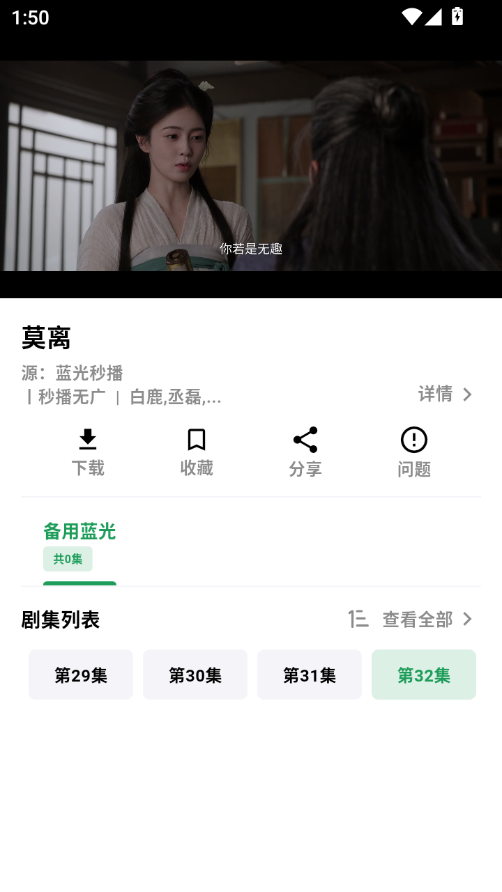Share the show via 分享

click(305, 453)
